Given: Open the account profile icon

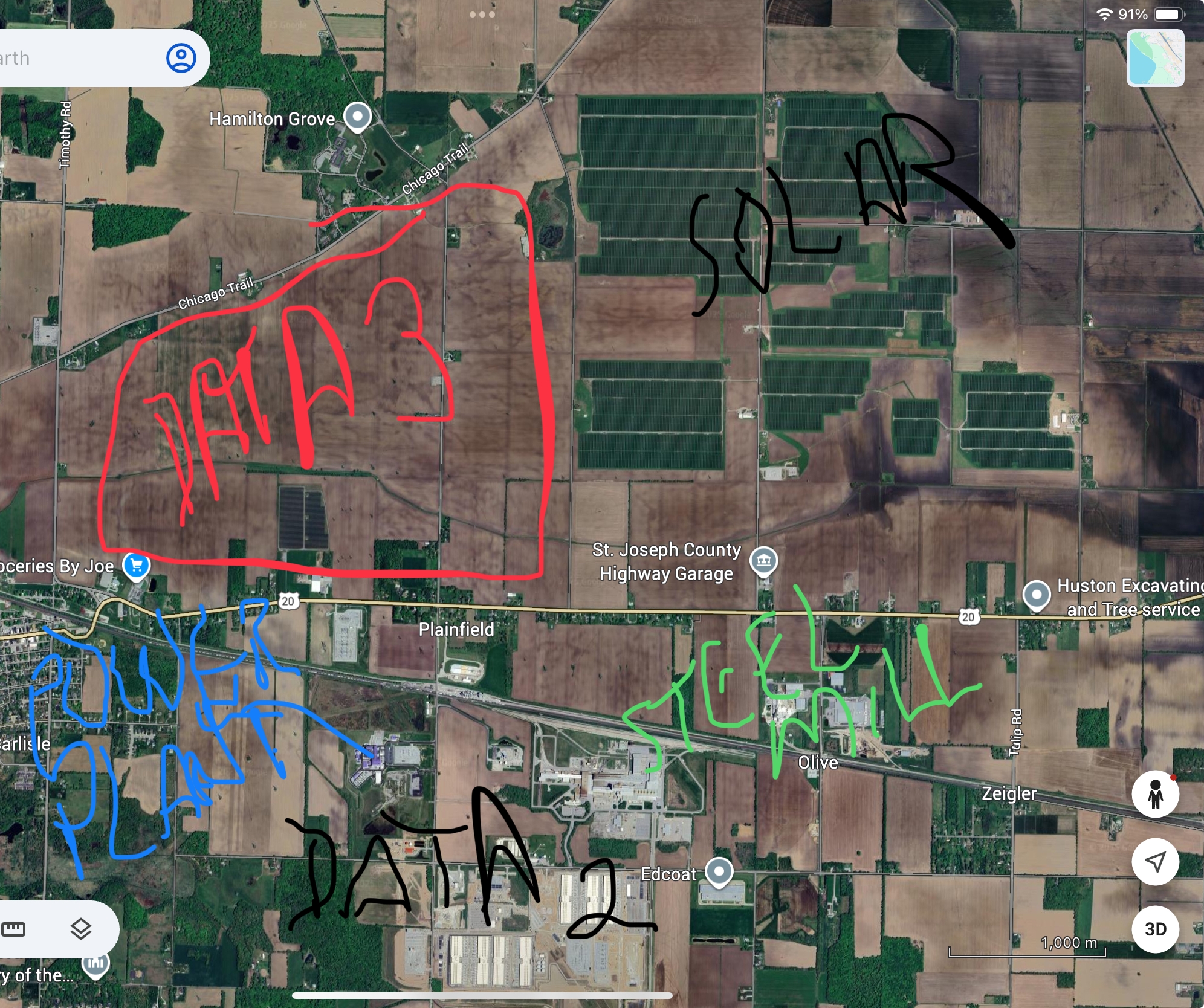Looking at the screenshot, I should [181, 59].
